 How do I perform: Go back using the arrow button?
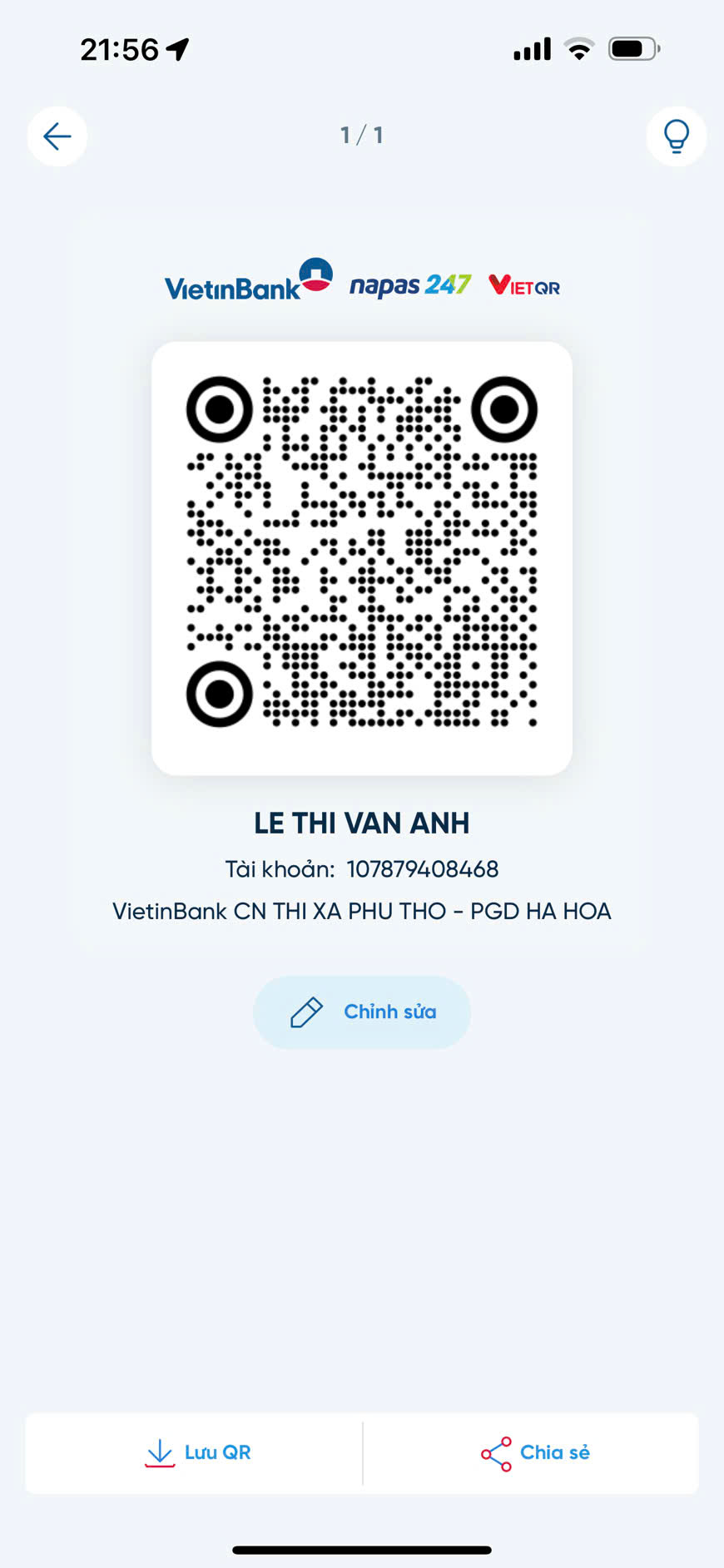pyautogui.click(x=57, y=136)
